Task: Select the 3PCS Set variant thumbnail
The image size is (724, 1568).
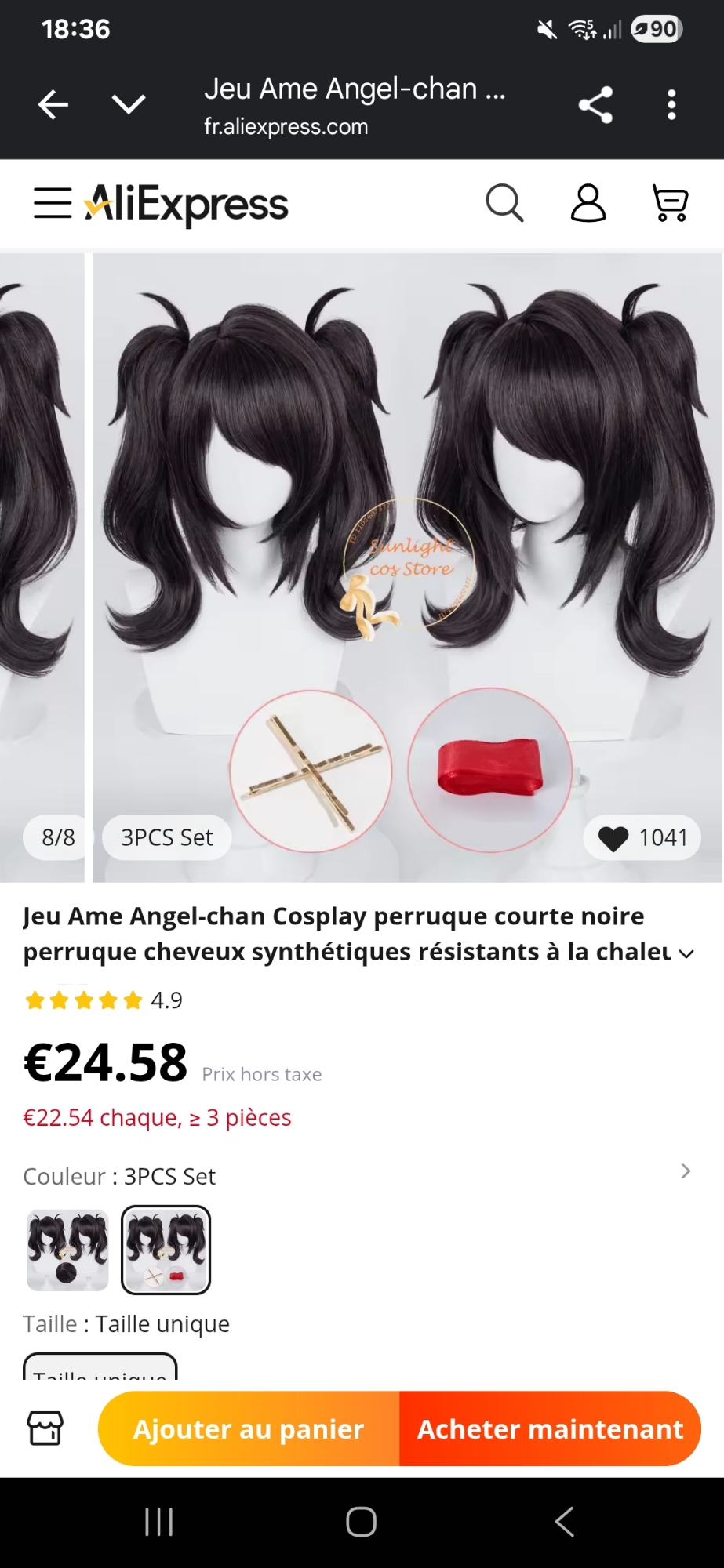Action: (166, 1250)
